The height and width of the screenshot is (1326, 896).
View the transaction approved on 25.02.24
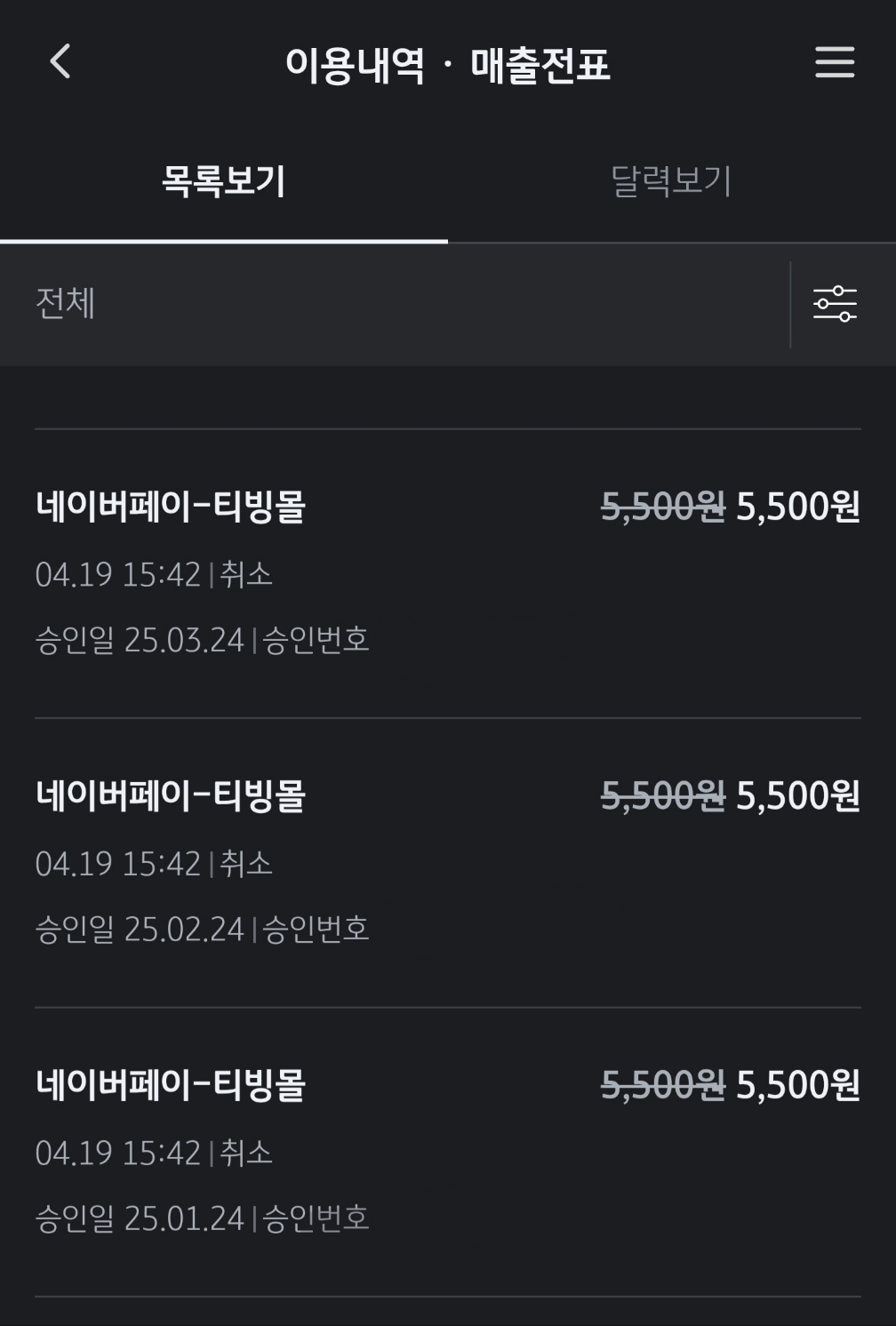pos(447,862)
